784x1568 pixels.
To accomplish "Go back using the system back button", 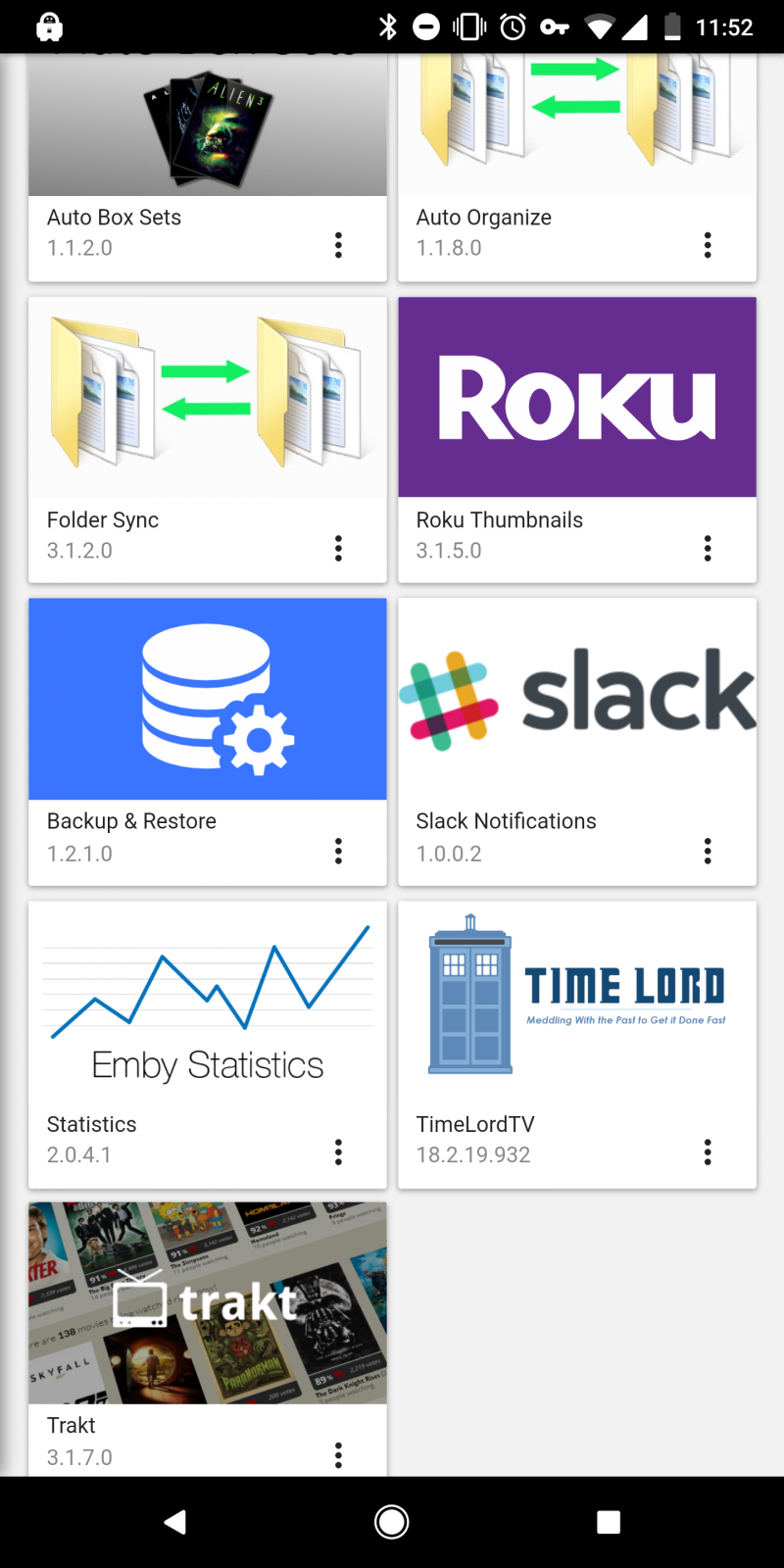I will point(175,1522).
